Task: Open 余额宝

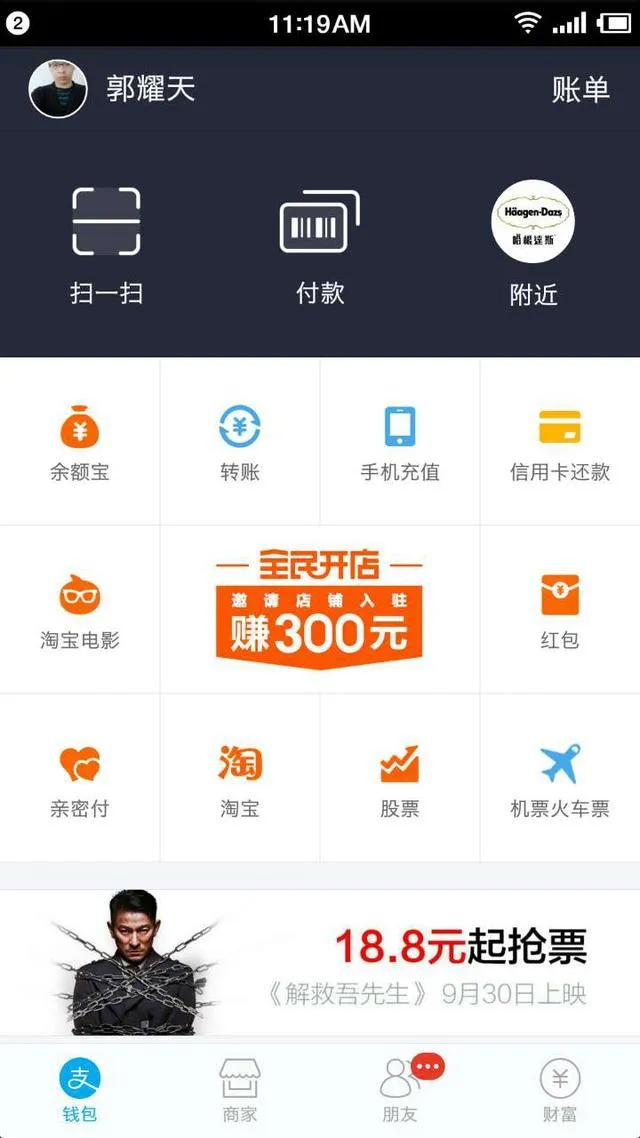Action: [x=80, y=442]
